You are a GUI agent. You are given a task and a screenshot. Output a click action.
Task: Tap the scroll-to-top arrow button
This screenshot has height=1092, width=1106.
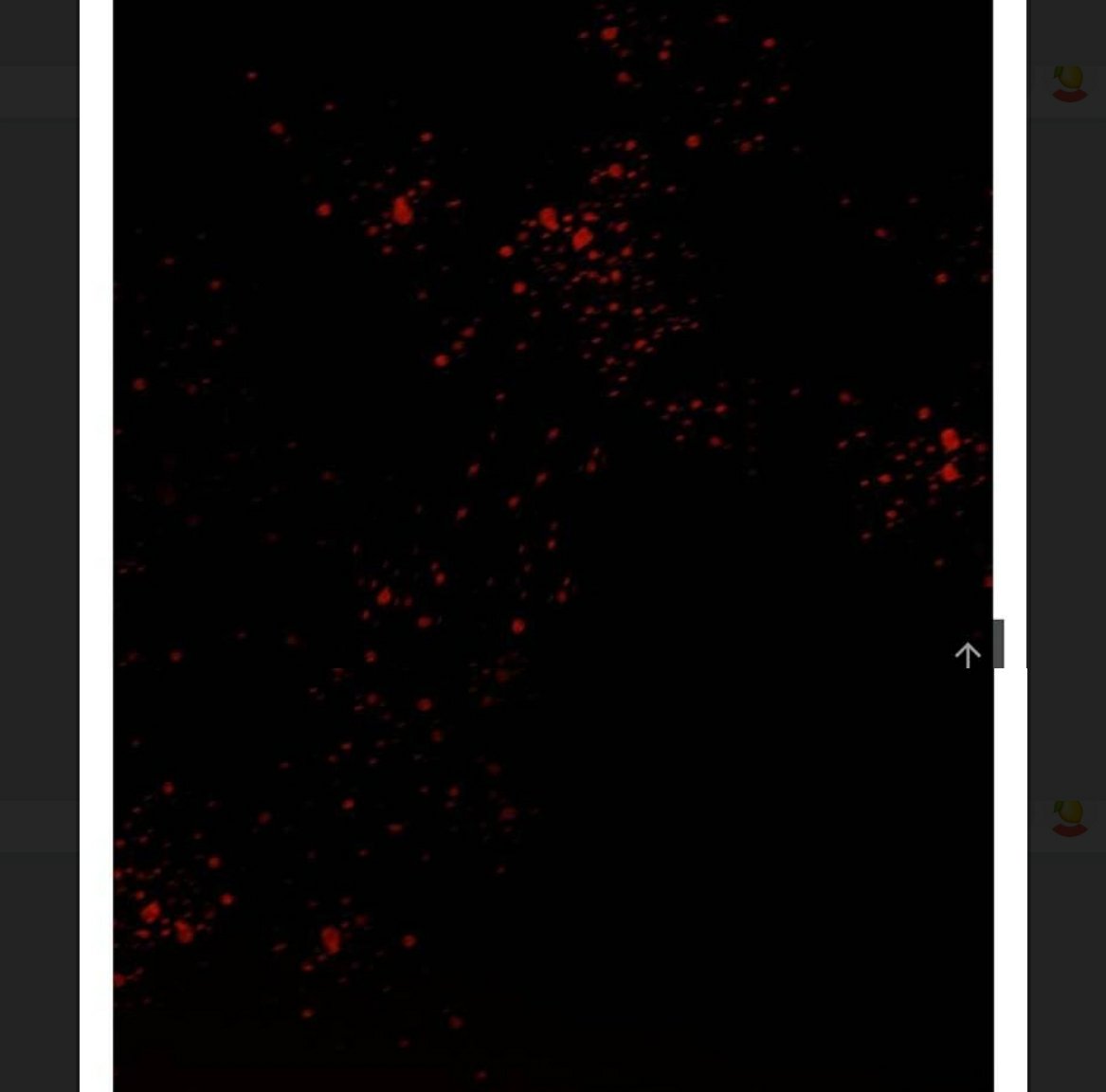(x=969, y=654)
